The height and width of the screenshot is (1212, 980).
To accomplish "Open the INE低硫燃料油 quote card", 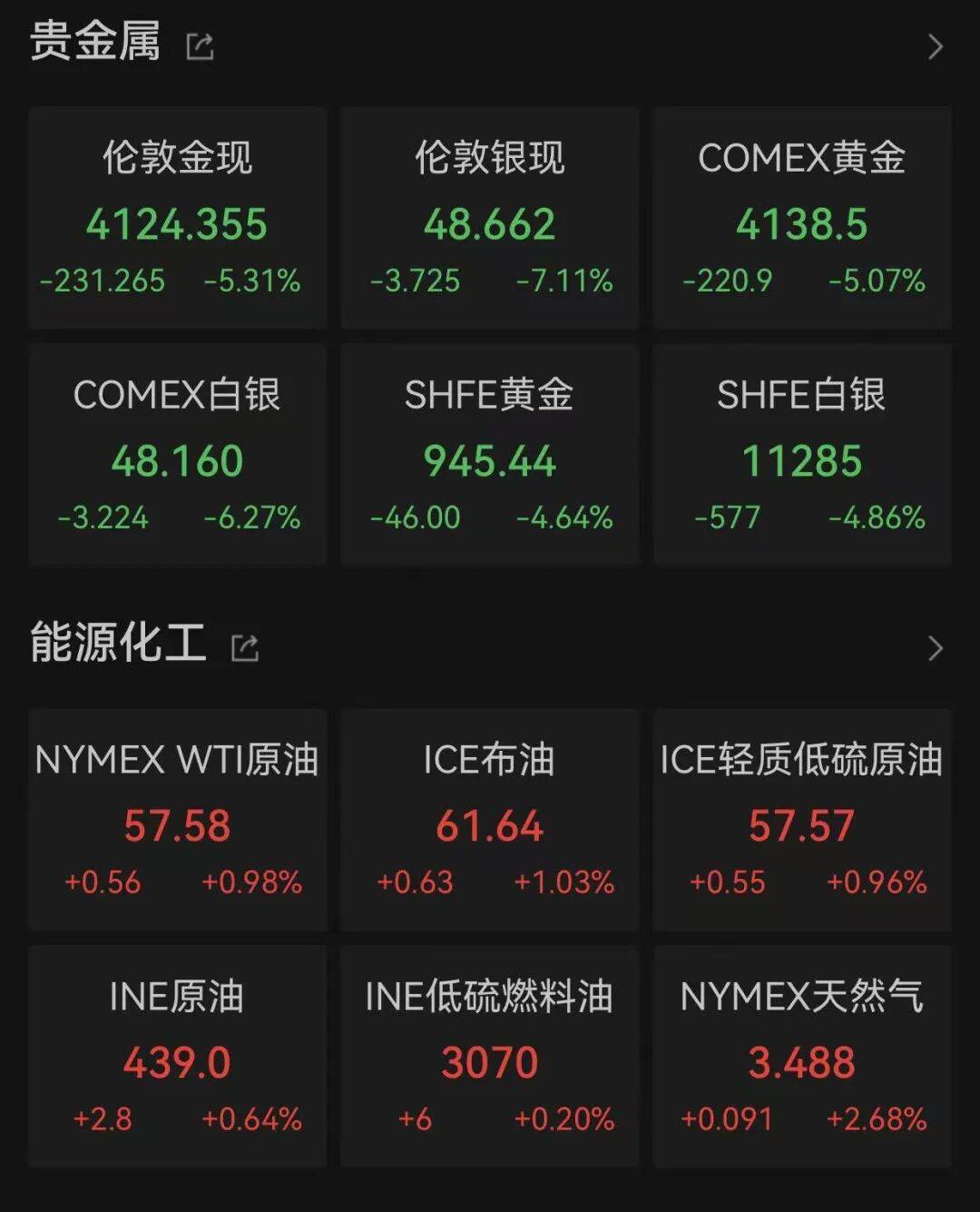I will tap(490, 1057).
